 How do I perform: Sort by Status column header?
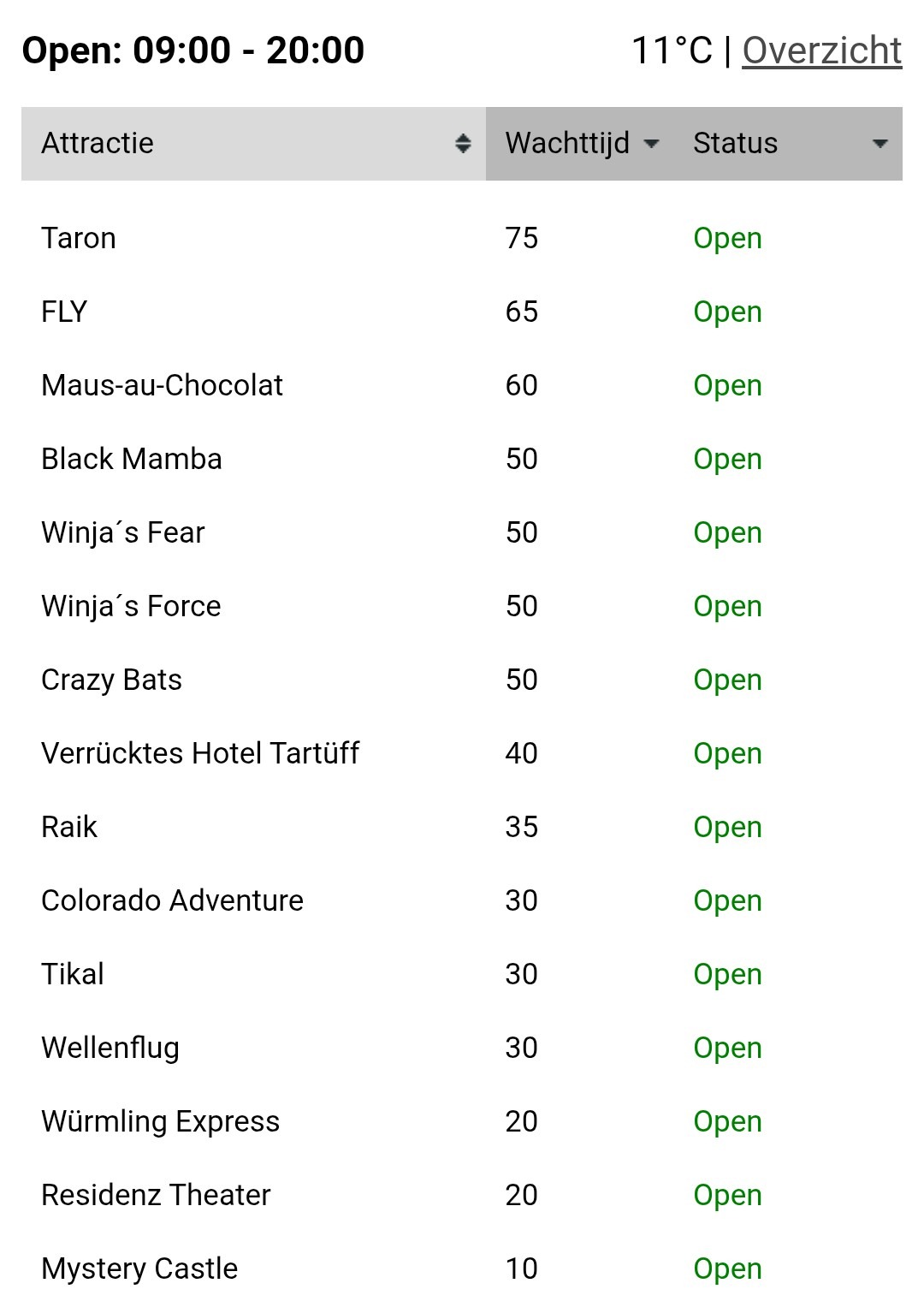pyautogui.click(x=789, y=143)
